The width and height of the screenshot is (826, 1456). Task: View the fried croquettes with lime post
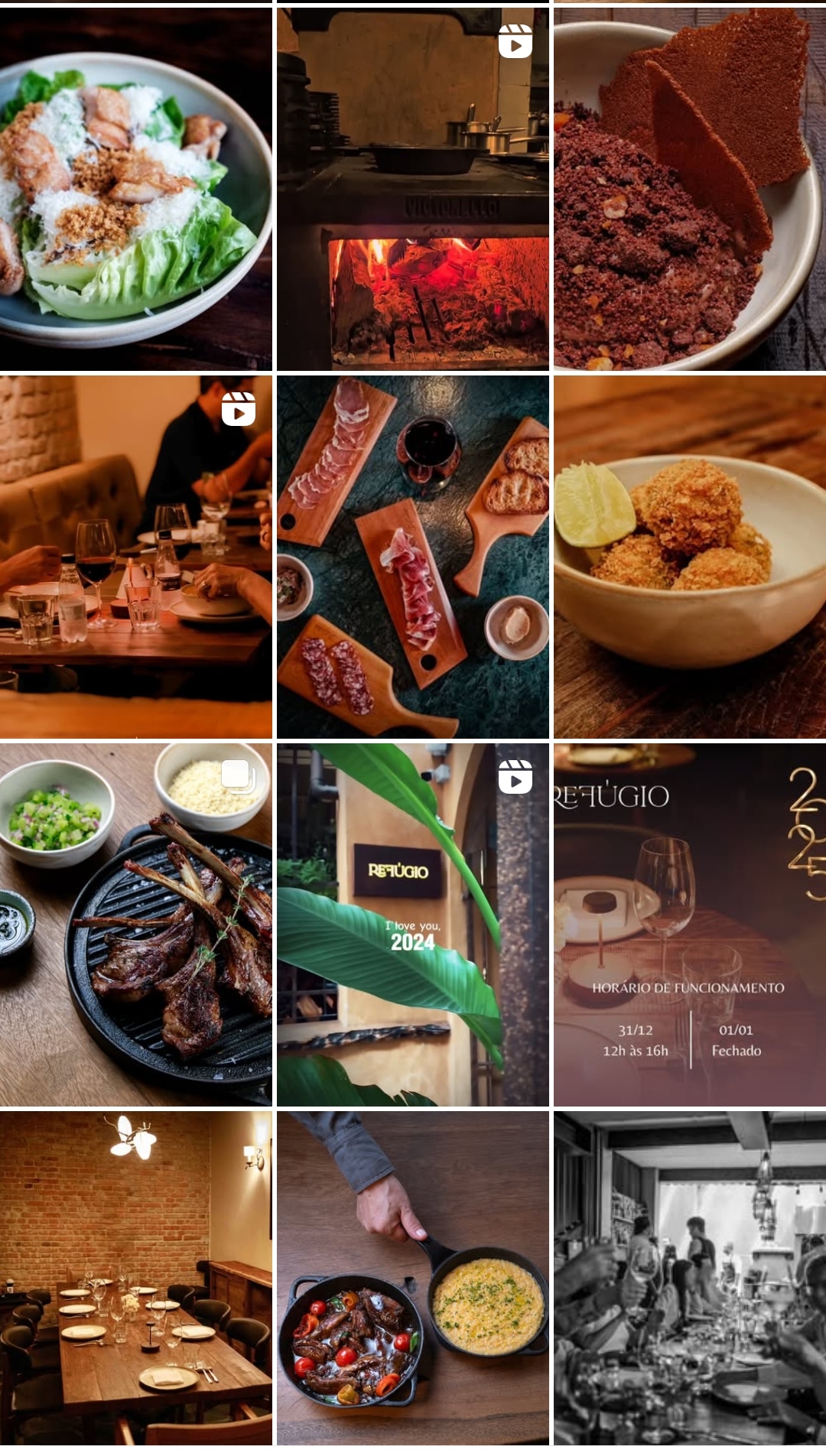click(689, 557)
